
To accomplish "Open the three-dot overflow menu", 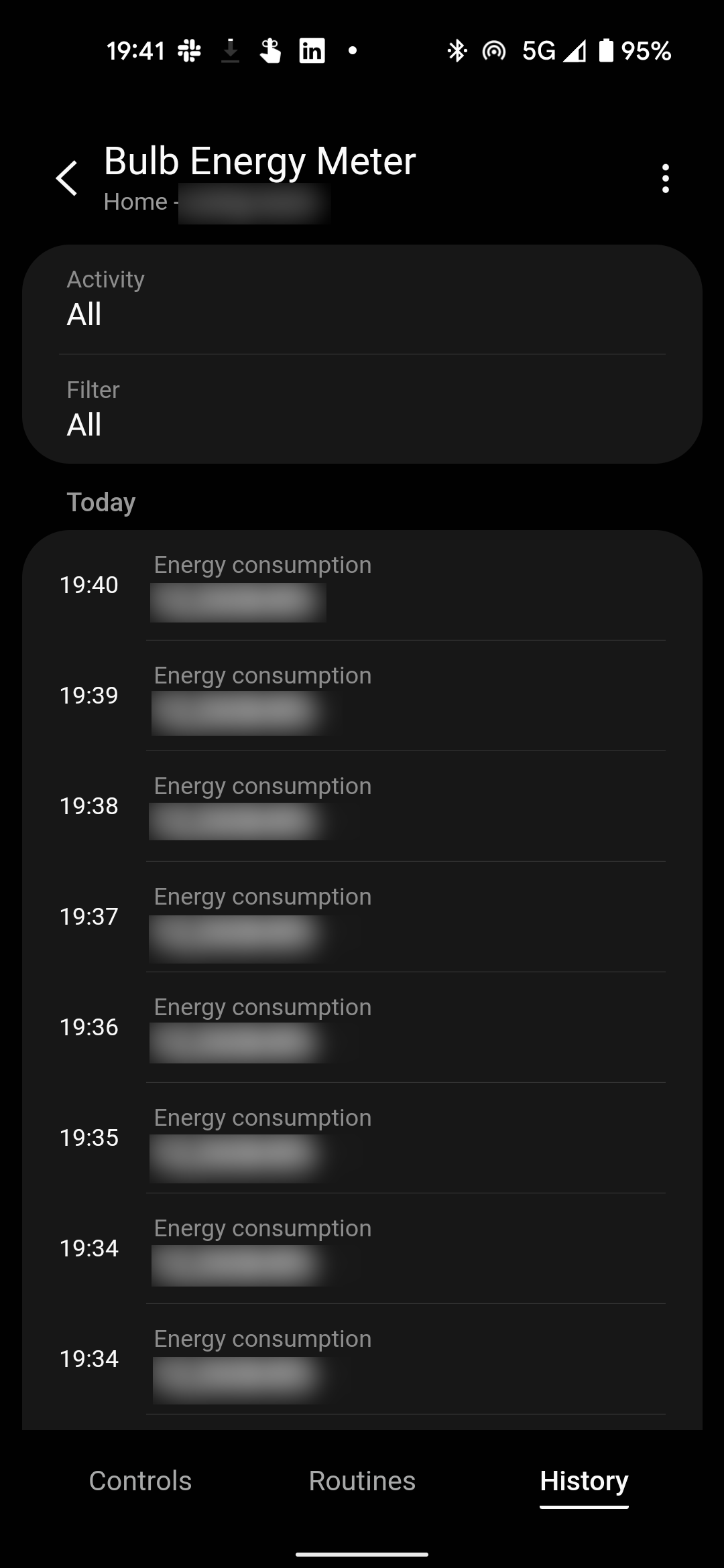I will [665, 178].
